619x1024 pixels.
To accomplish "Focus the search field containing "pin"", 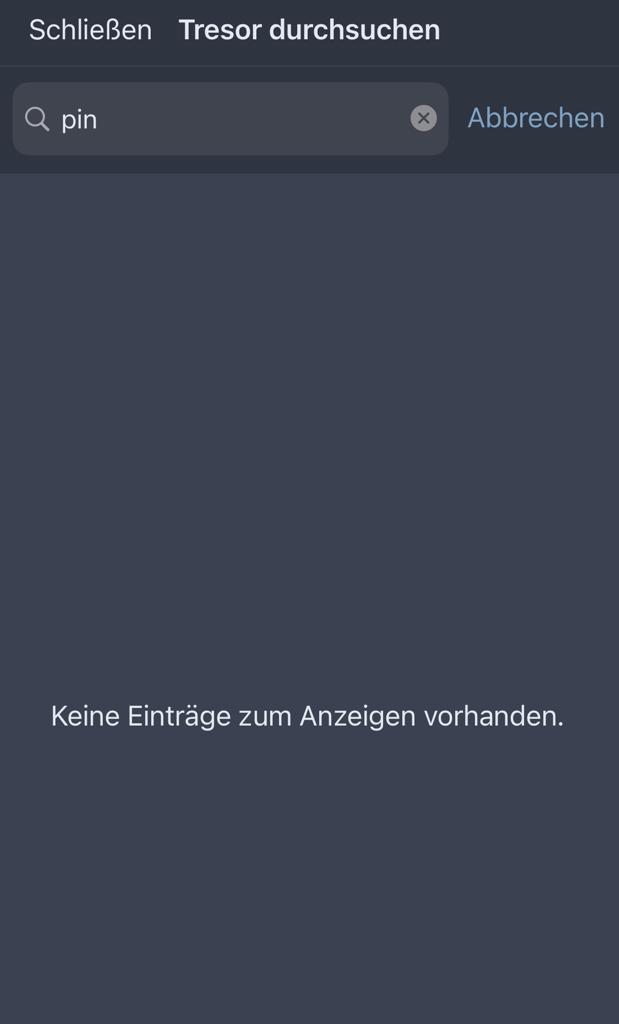I will [x=230, y=118].
